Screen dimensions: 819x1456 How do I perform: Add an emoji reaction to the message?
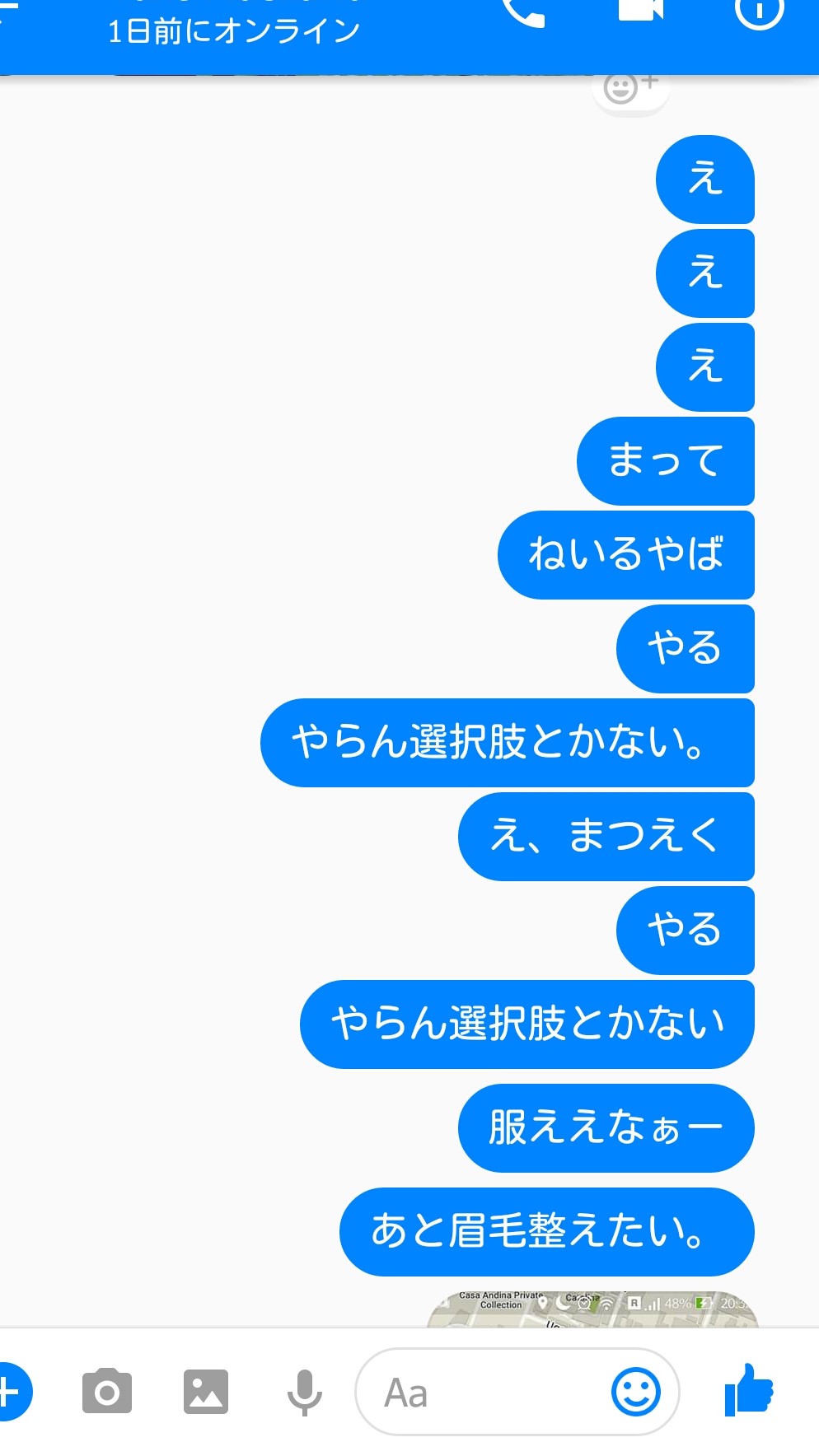pyautogui.click(x=630, y=89)
